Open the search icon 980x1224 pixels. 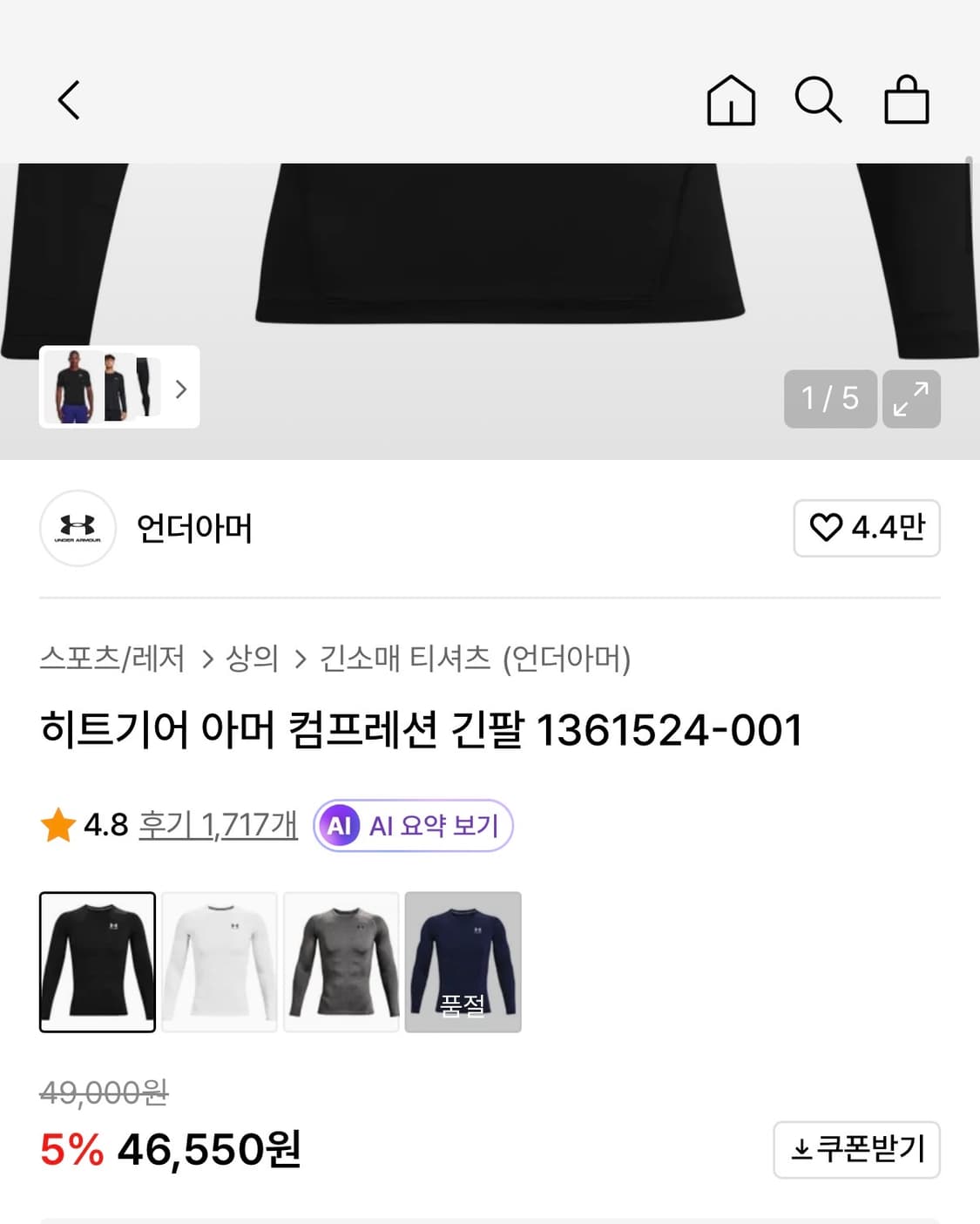click(820, 99)
